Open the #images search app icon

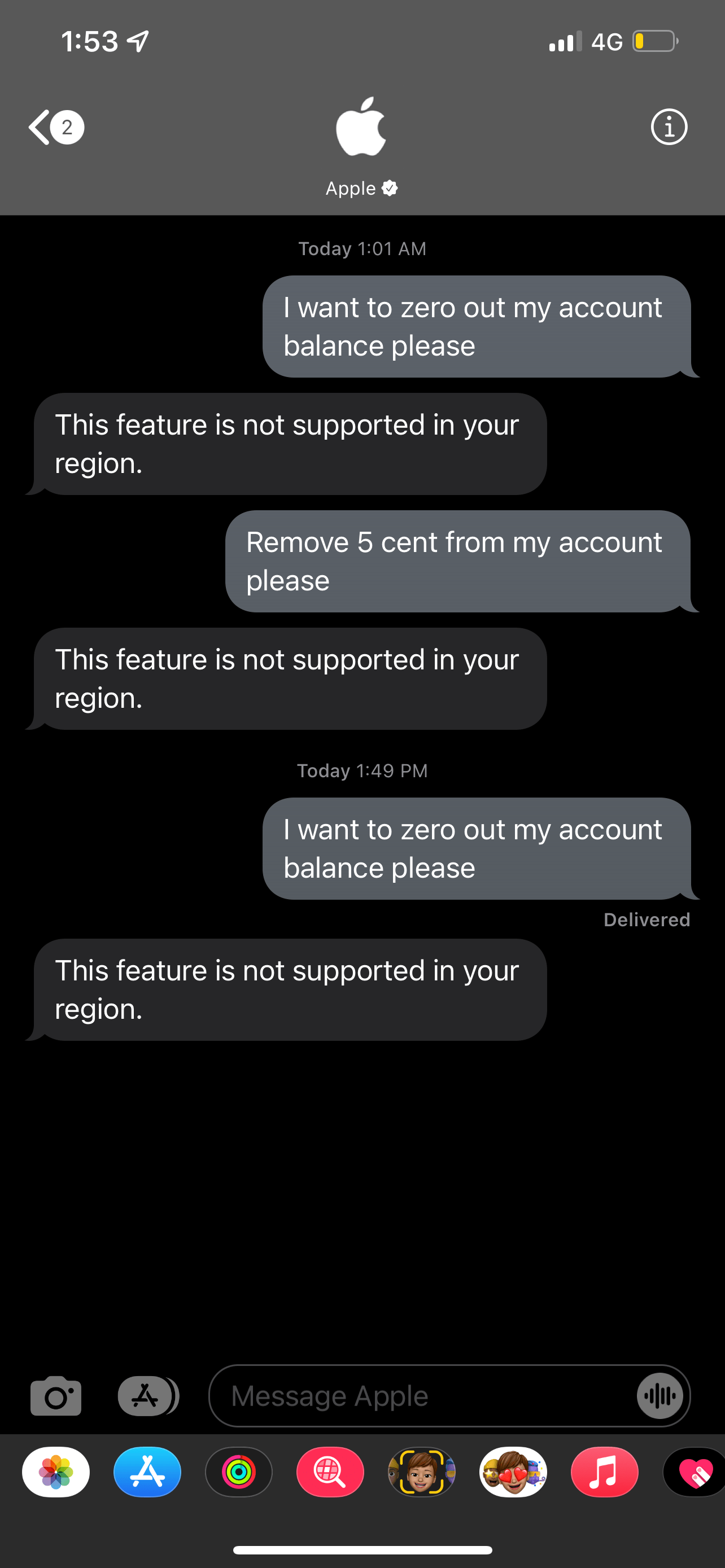tap(330, 1471)
